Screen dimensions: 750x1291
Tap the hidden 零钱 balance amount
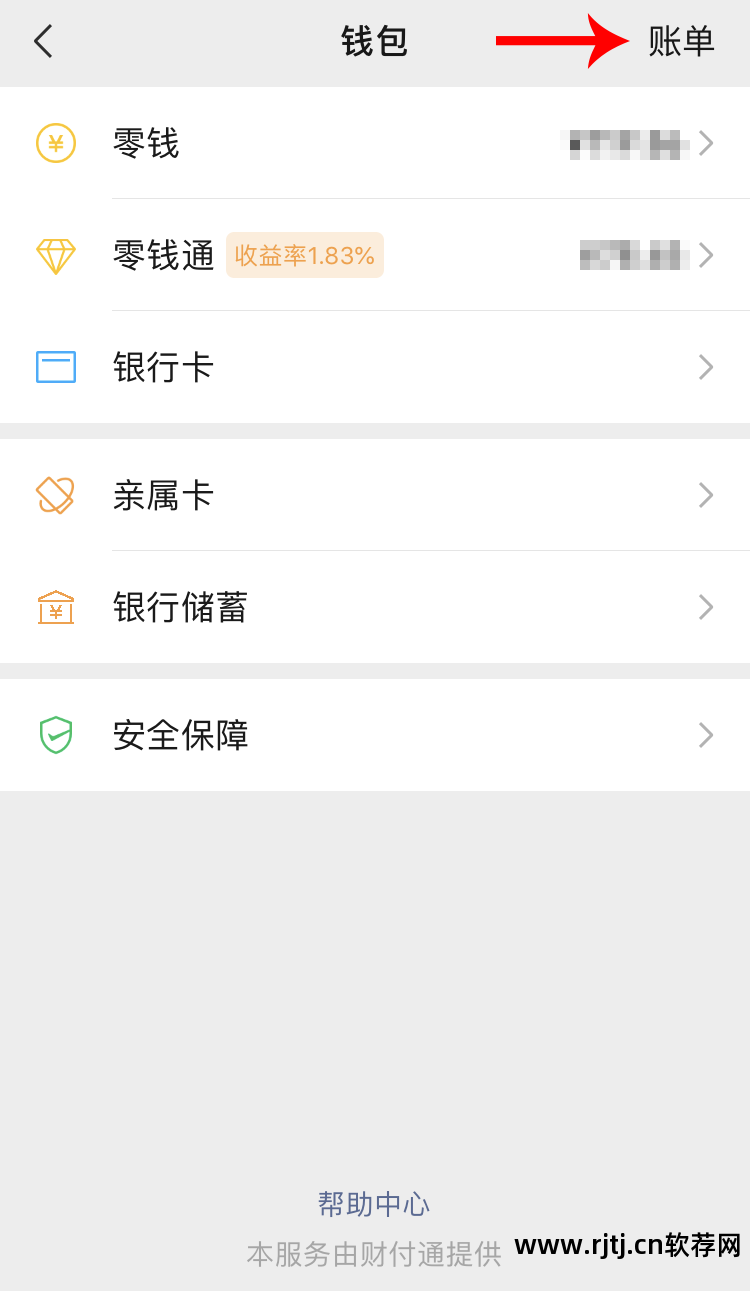pos(630,144)
